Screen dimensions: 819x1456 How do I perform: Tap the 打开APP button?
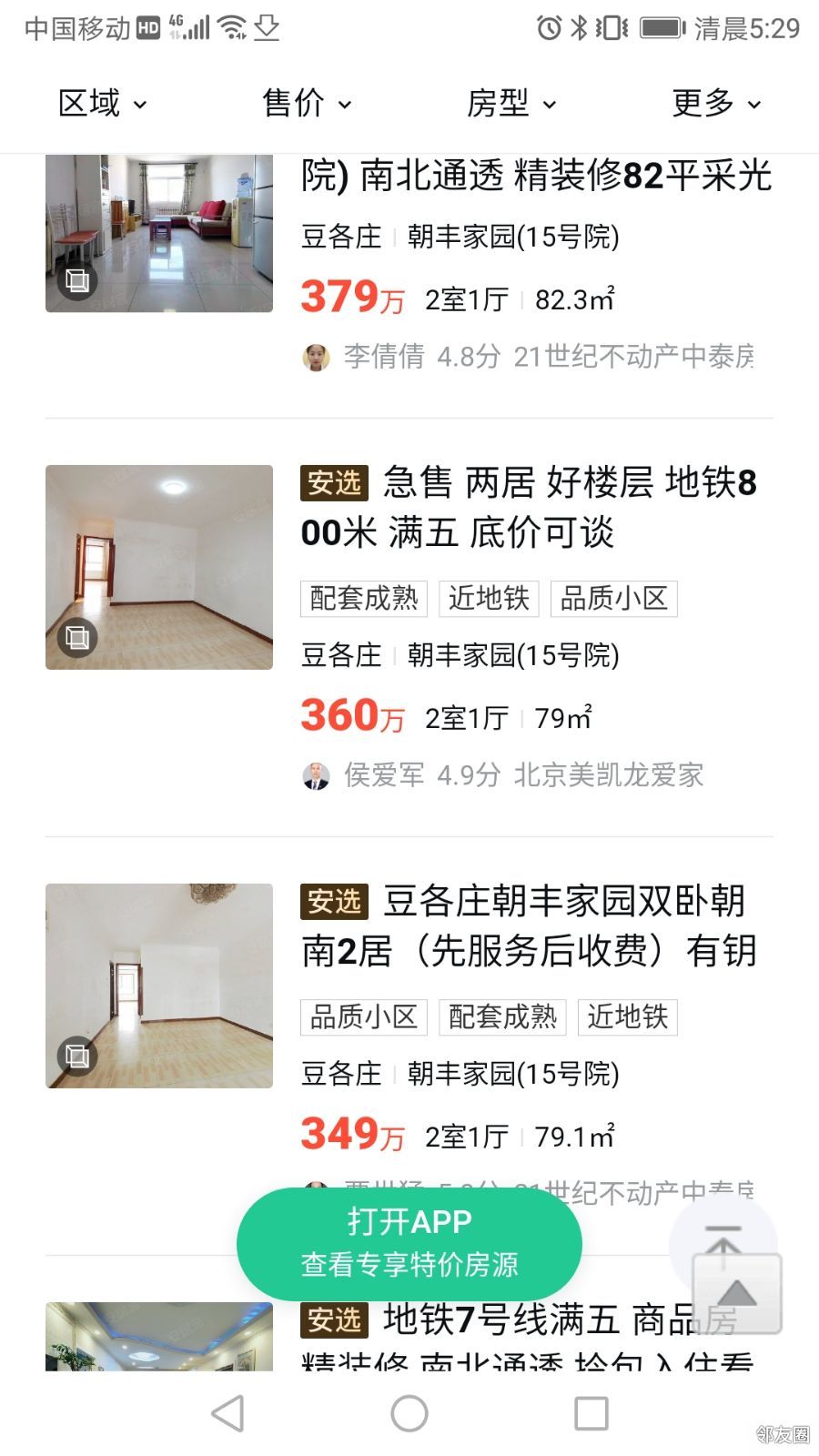[x=409, y=1243]
